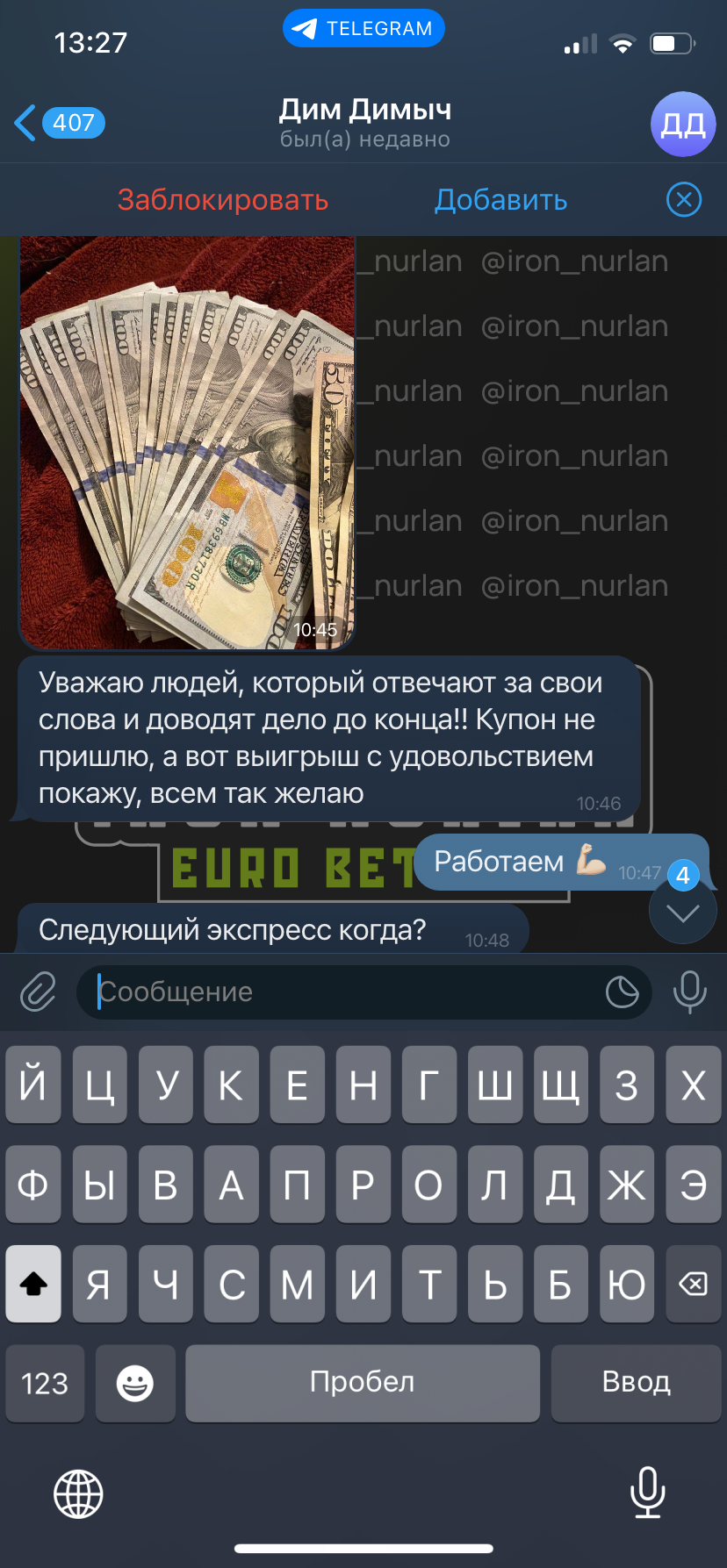The width and height of the screenshot is (727, 1568).
Task: Dismiss the block/add contact bar
Action: [684, 200]
